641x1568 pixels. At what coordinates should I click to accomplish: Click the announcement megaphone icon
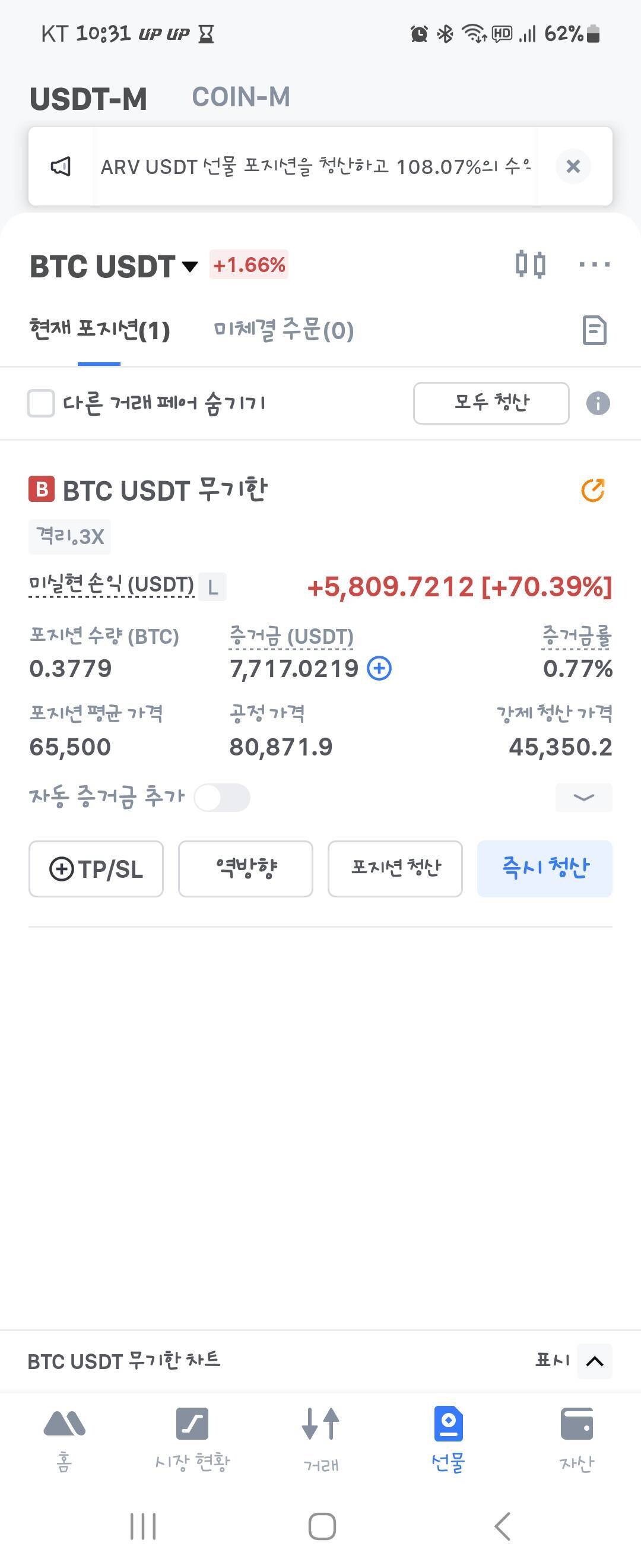[59, 166]
